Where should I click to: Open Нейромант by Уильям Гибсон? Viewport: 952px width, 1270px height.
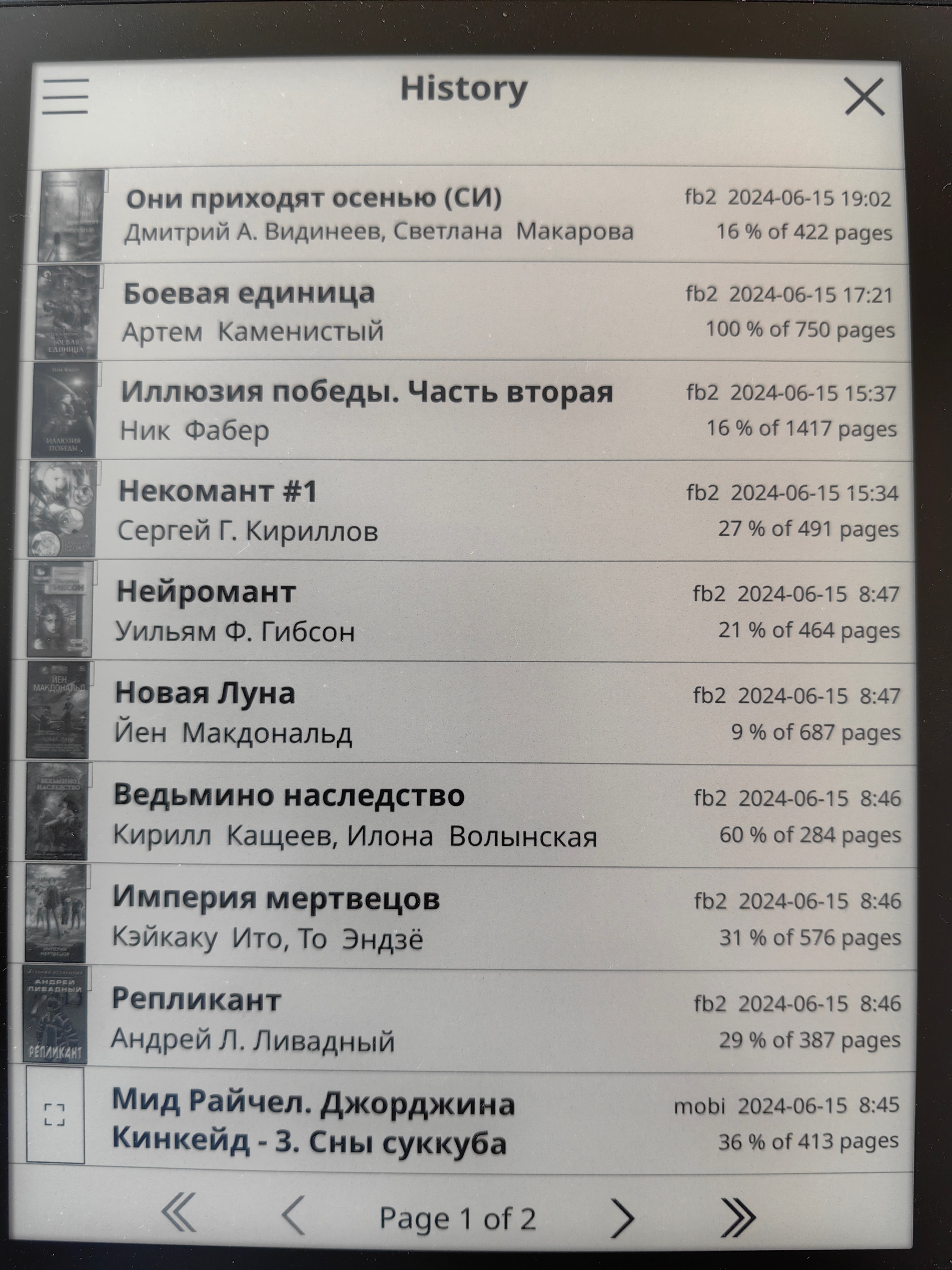pos(206,592)
